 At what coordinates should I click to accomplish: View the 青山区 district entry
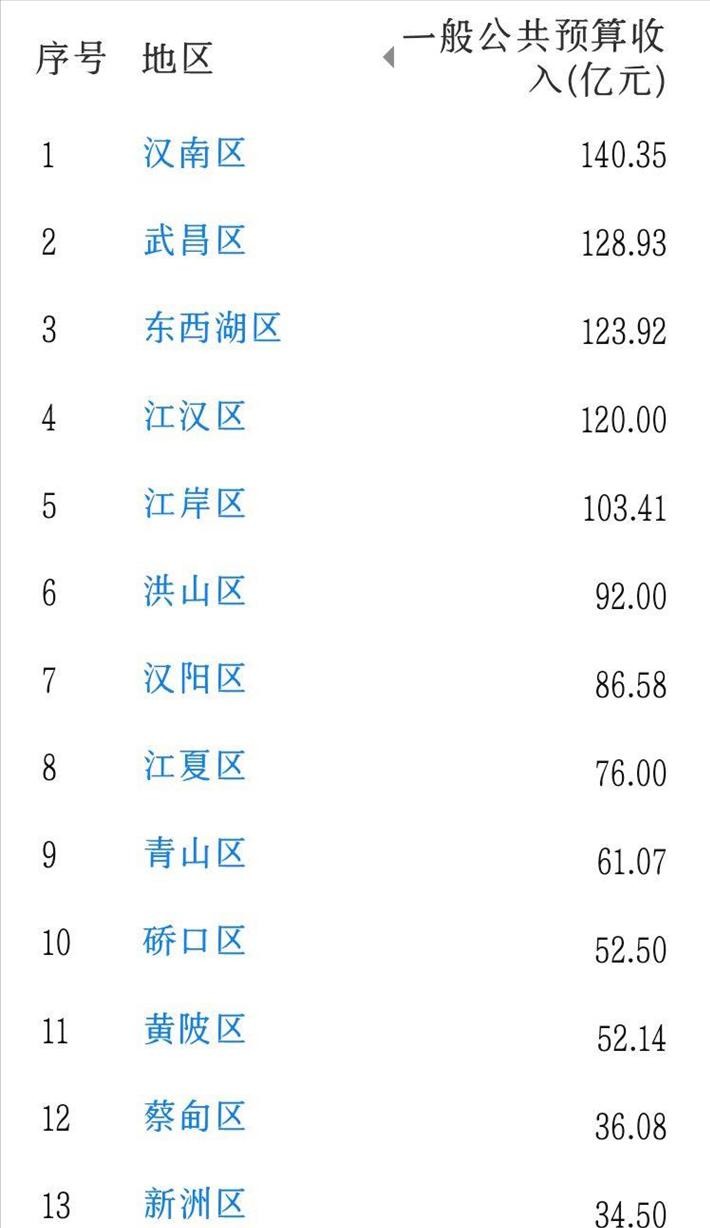(x=194, y=854)
